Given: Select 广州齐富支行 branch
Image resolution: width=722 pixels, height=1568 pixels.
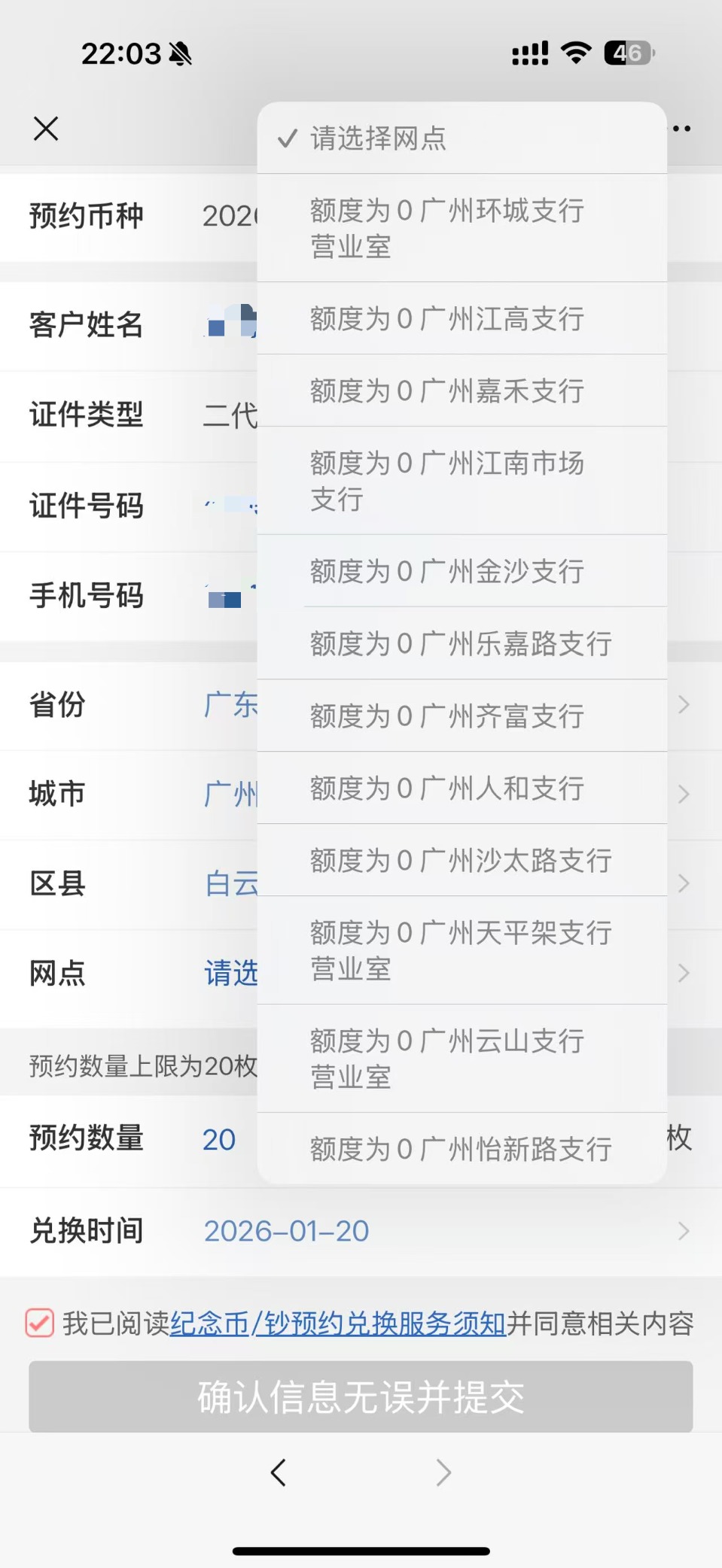Looking at the screenshot, I should click(x=461, y=716).
